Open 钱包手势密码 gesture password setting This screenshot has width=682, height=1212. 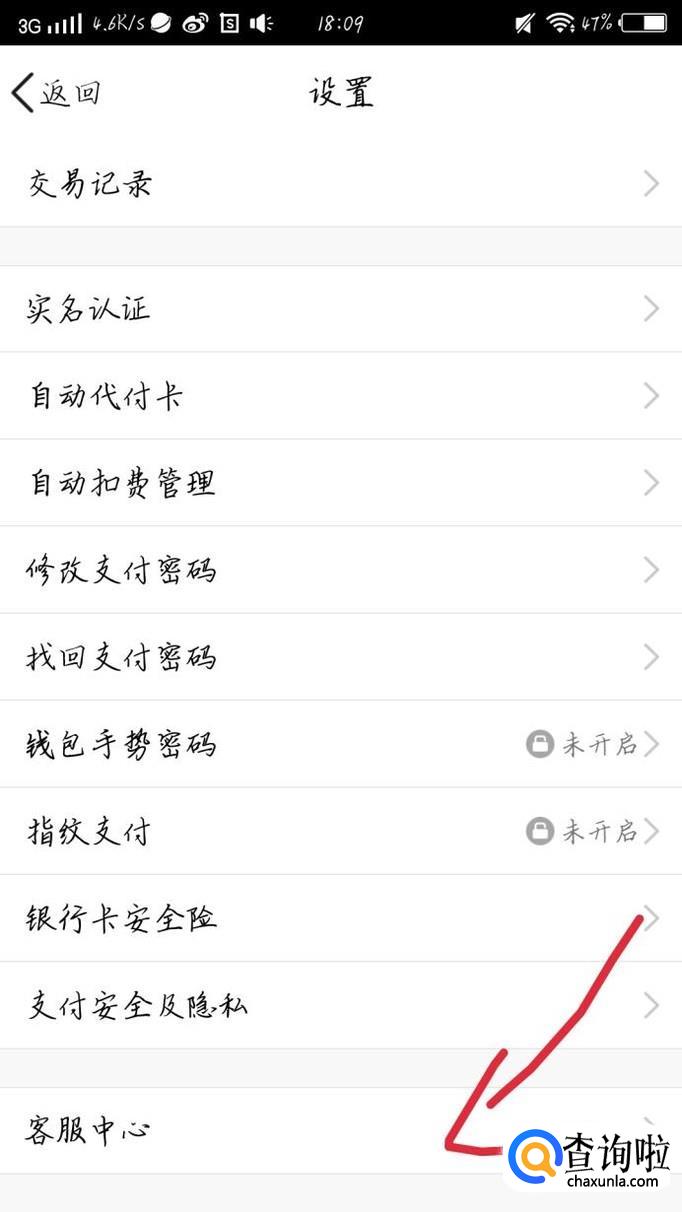click(x=340, y=744)
